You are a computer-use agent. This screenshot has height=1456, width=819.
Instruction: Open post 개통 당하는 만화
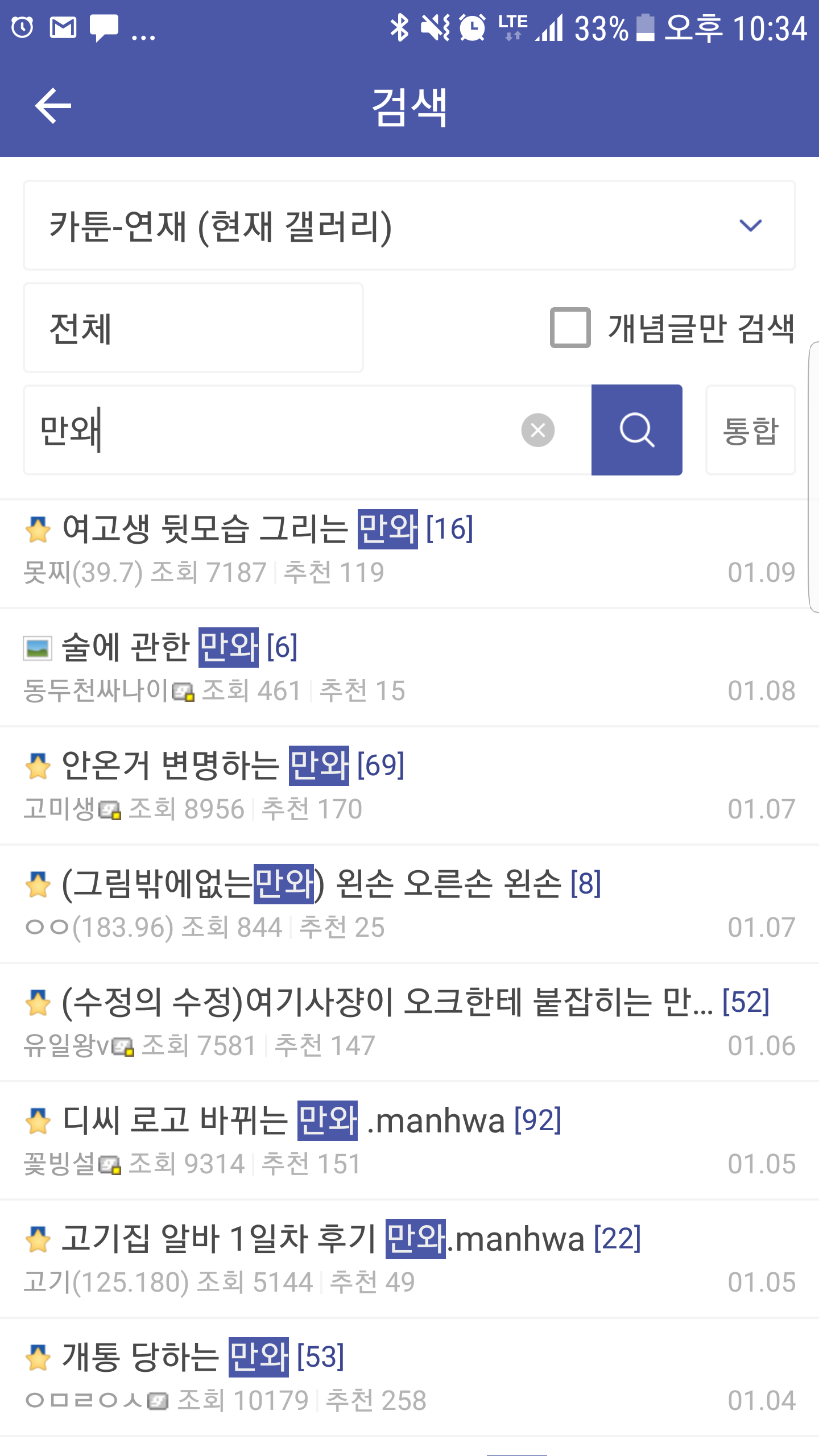click(x=203, y=1357)
